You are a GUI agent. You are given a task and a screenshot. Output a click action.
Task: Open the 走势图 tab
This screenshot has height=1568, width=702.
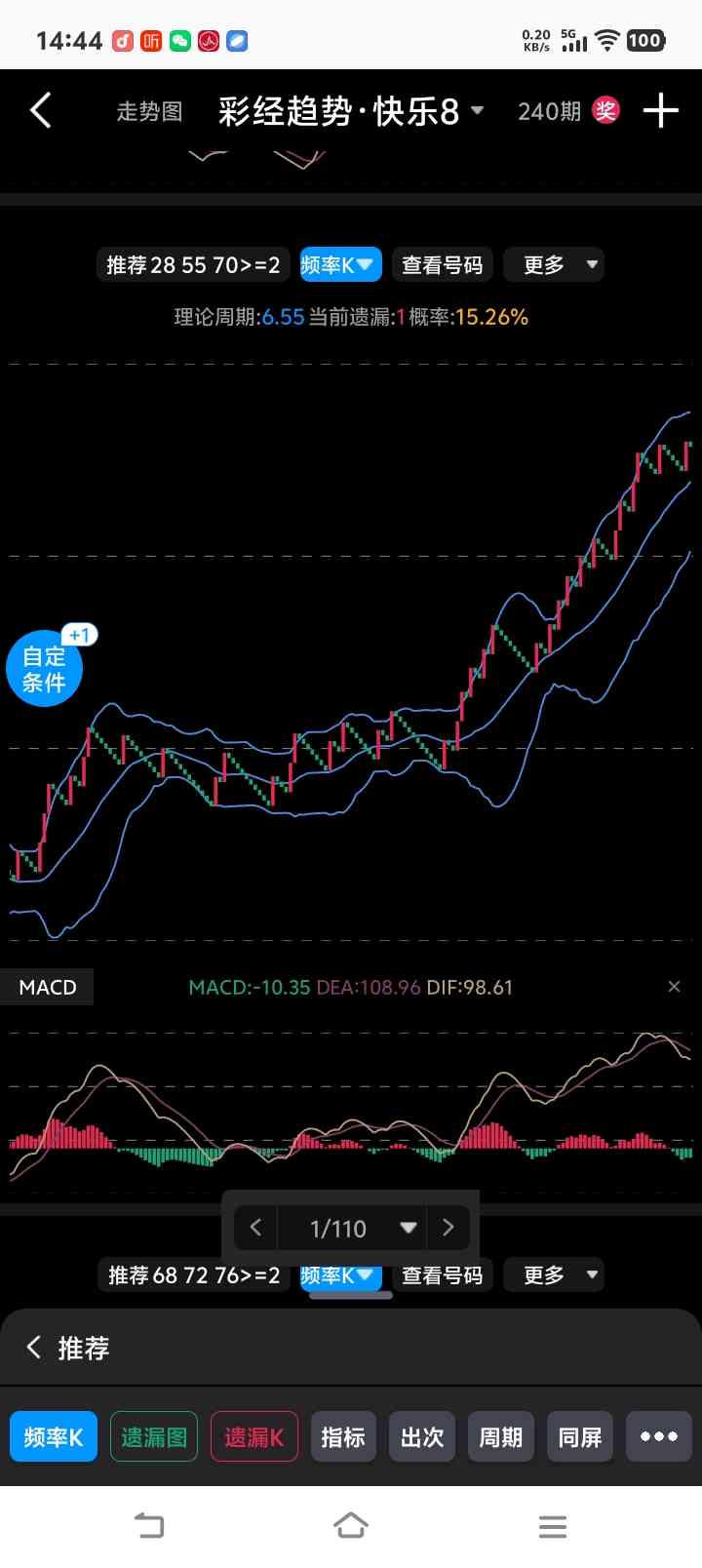pyautogui.click(x=149, y=112)
